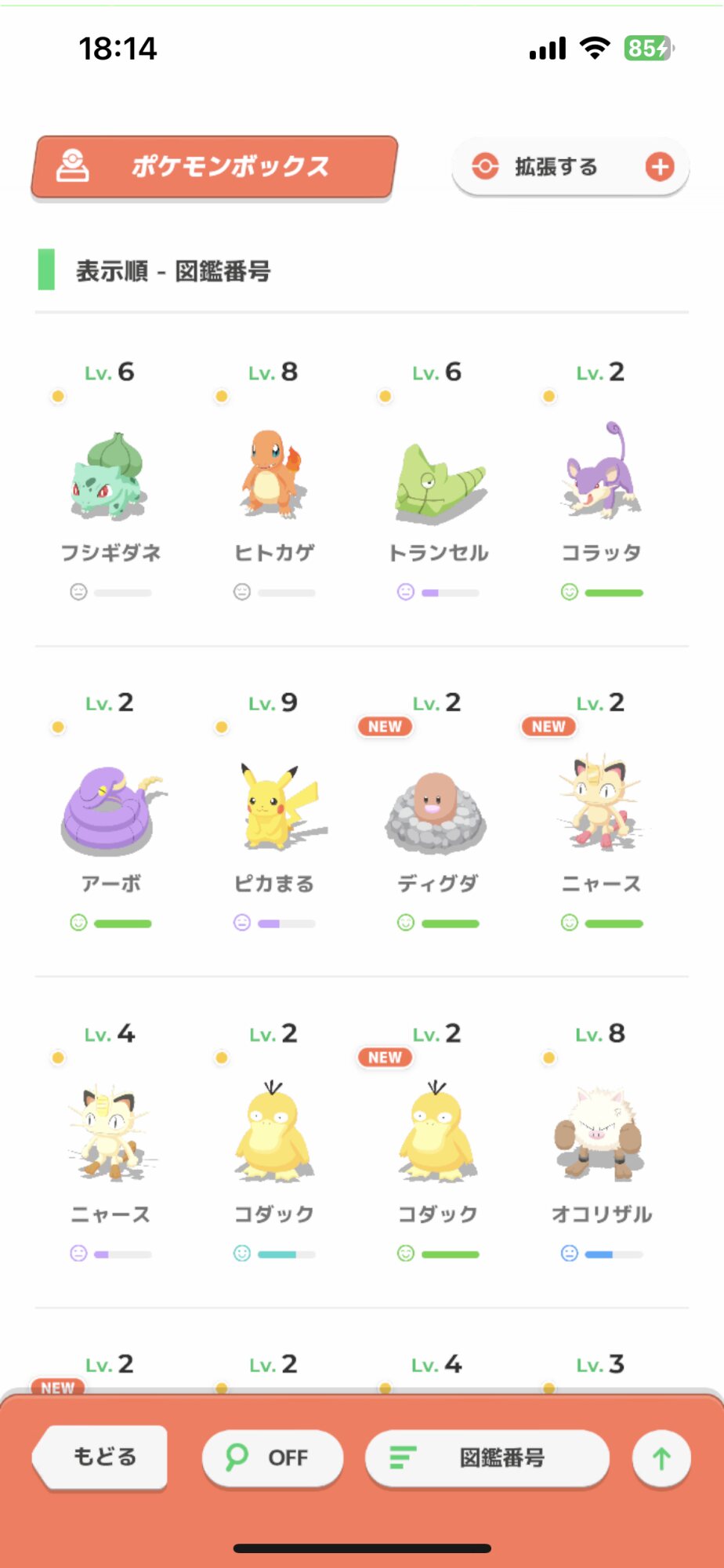The height and width of the screenshot is (1568, 724).
Task: Tap the 拡張する expand box button
Action: 570,167
